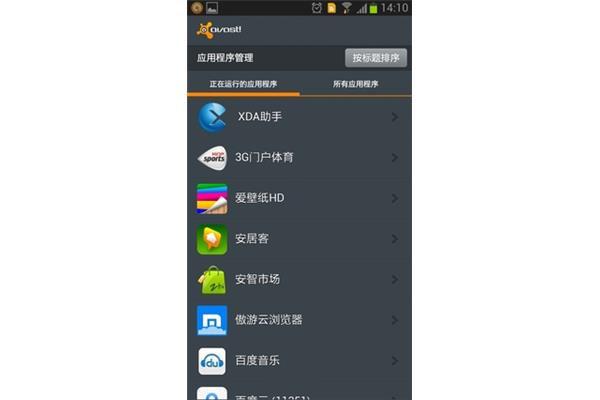Open the 百度音乐 app entry
Image resolution: width=600 pixels, height=400 pixels.
299,360
